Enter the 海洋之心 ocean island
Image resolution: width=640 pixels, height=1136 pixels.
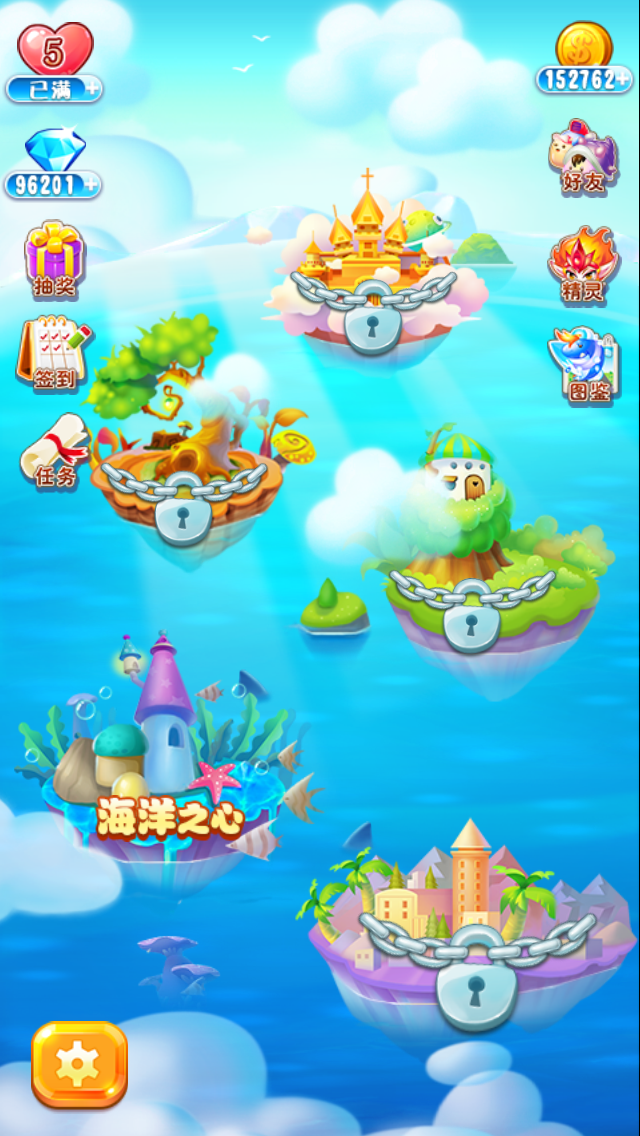tap(165, 770)
